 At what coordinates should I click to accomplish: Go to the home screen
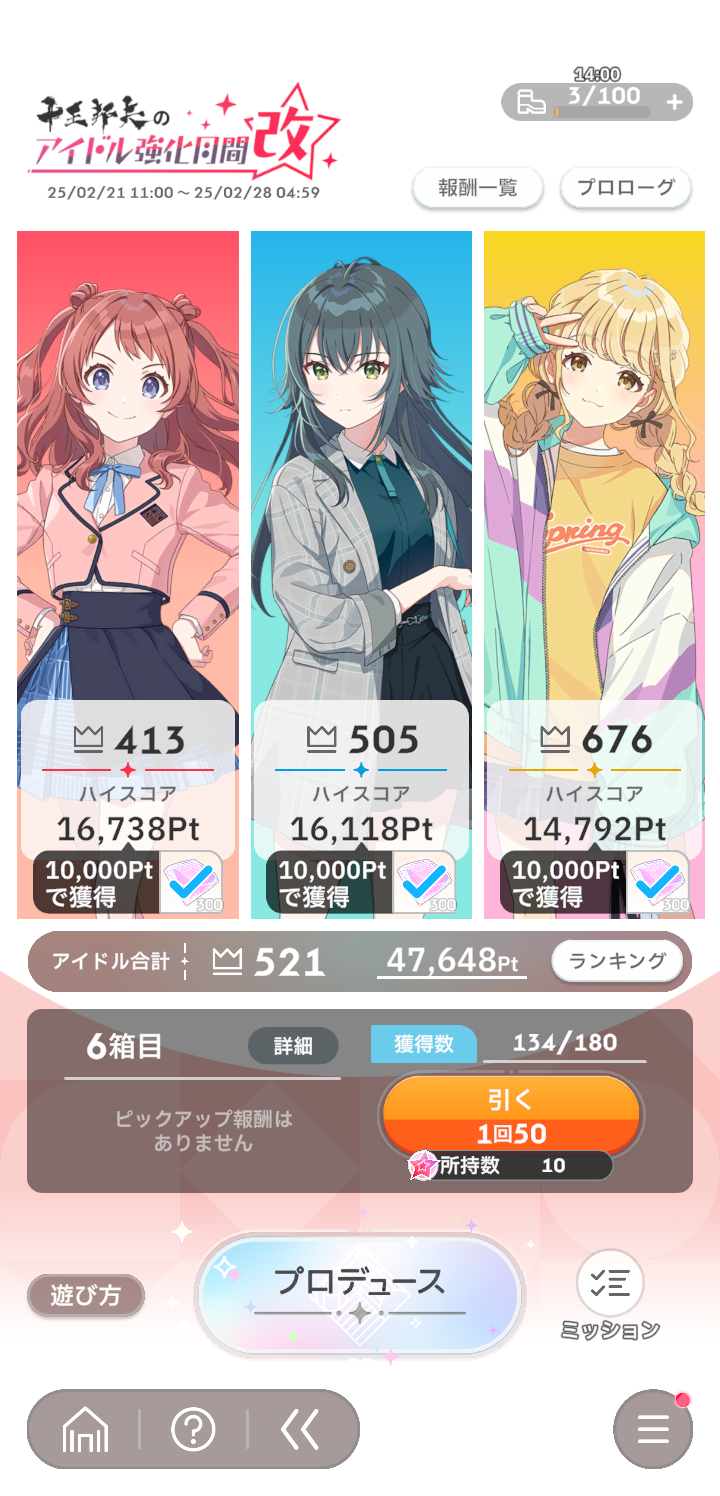coord(85,1431)
